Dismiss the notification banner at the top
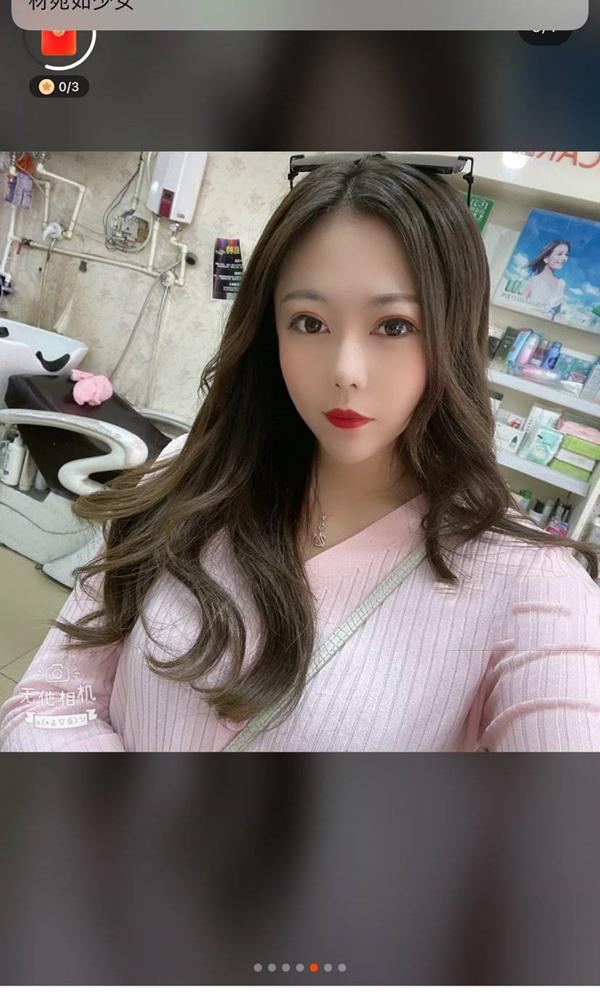Image resolution: width=600 pixels, height=1000 pixels. (300, 14)
